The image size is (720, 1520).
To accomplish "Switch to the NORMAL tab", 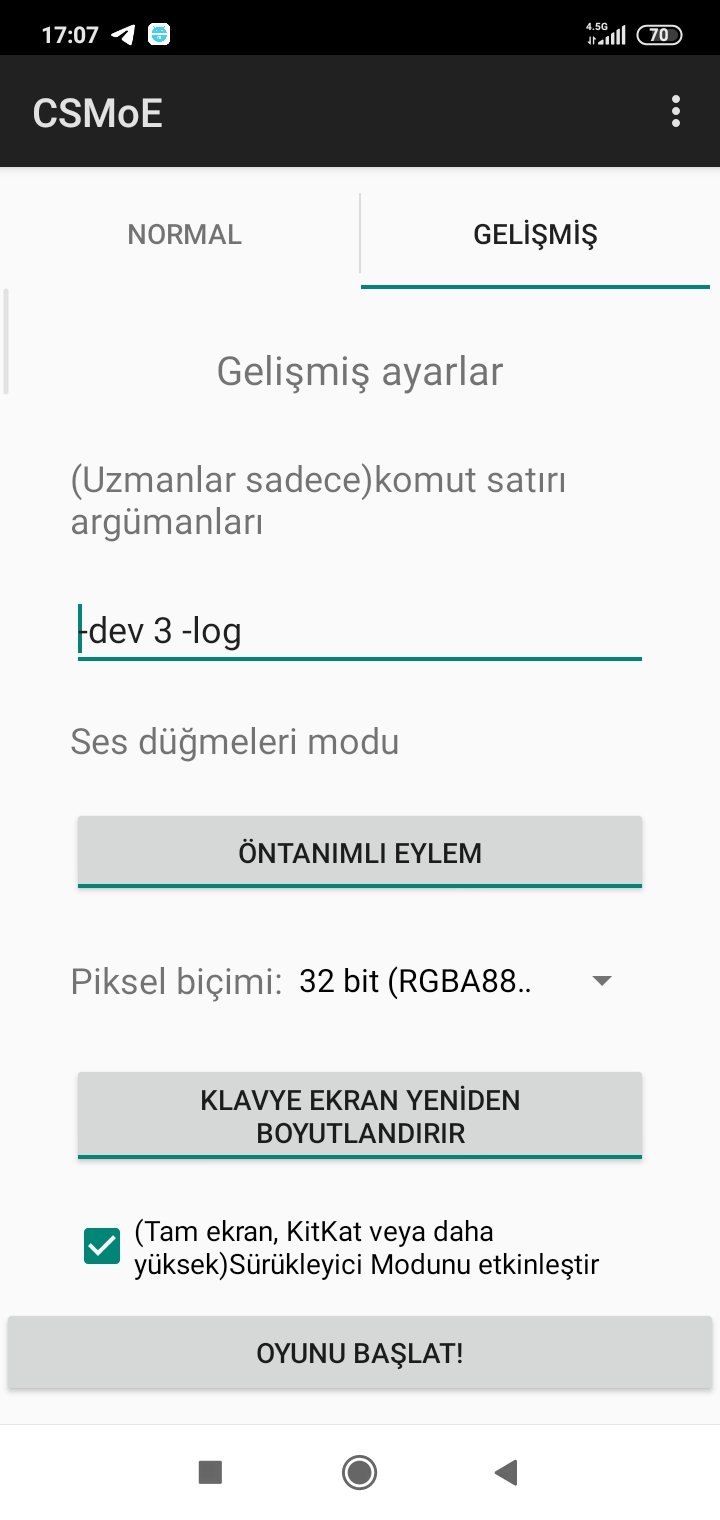I will pos(184,234).
